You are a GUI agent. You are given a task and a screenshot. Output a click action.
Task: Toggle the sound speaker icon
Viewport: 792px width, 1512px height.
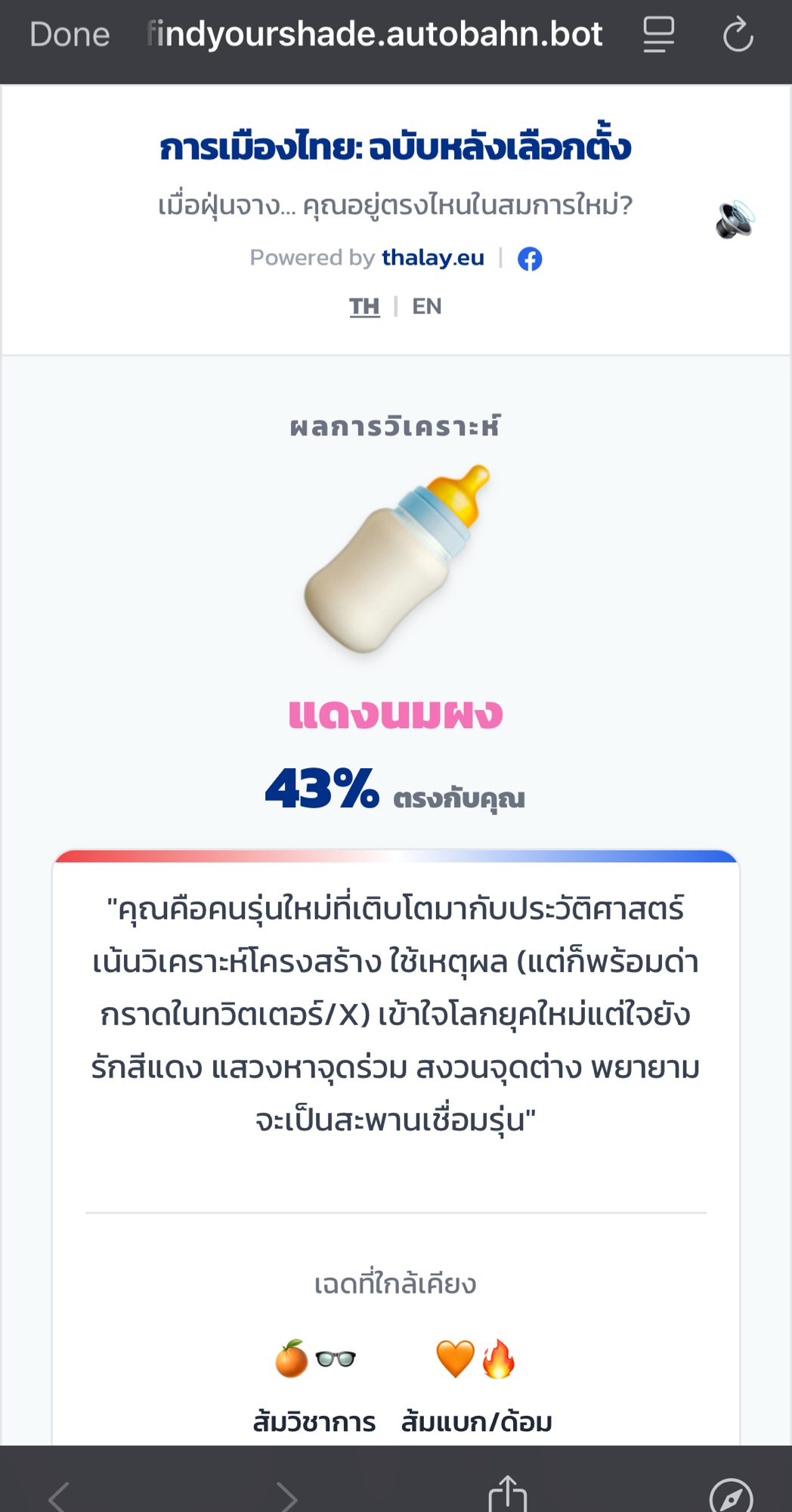pos(735,220)
